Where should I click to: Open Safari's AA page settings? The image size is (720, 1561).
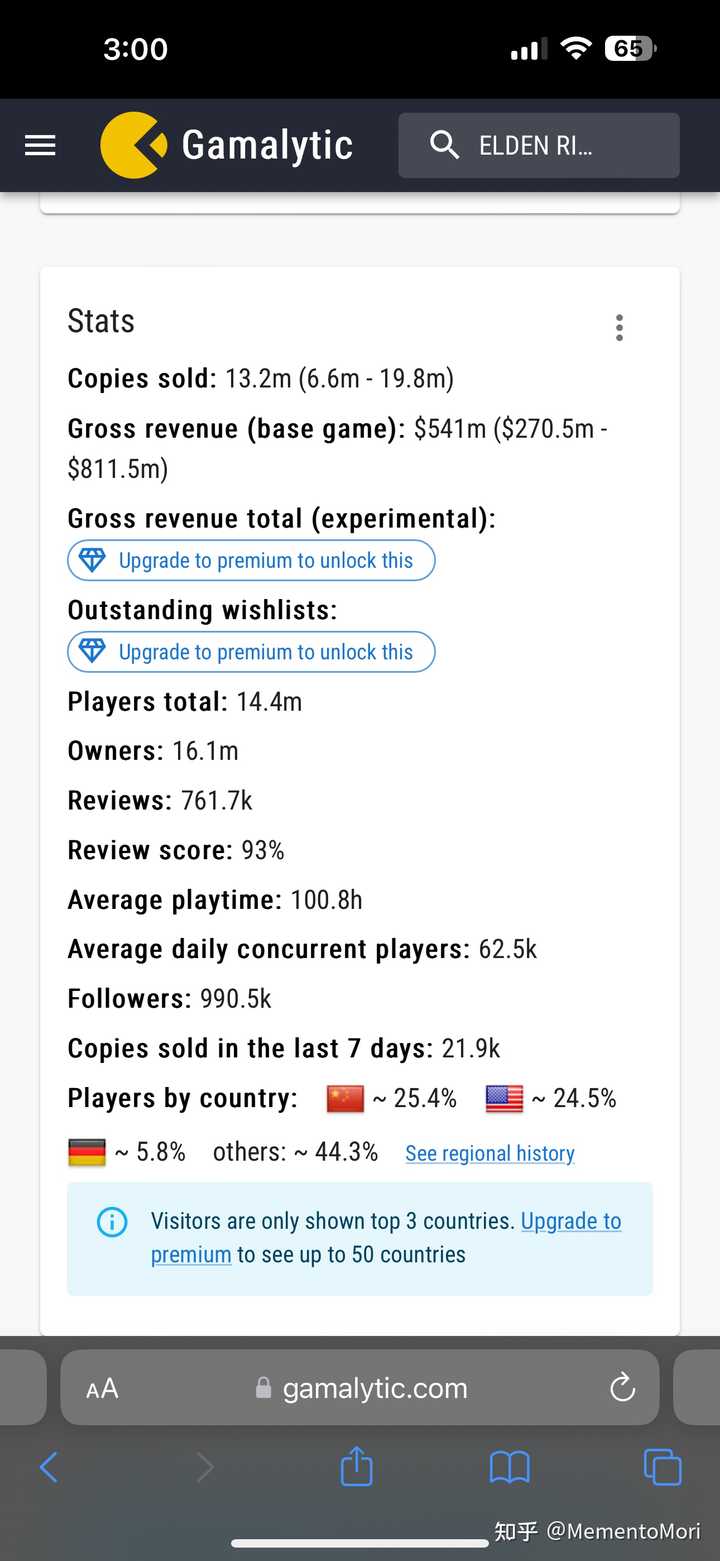click(102, 1388)
